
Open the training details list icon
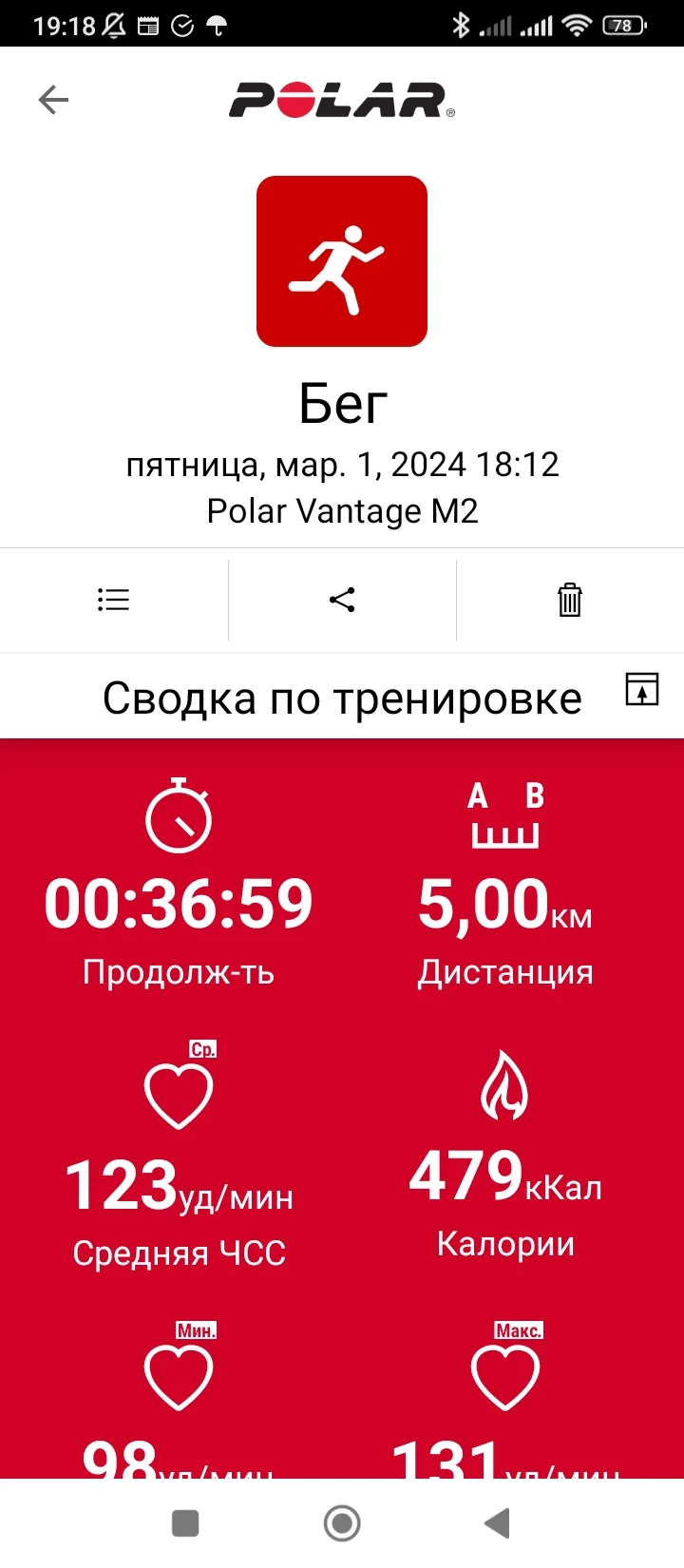[113, 600]
